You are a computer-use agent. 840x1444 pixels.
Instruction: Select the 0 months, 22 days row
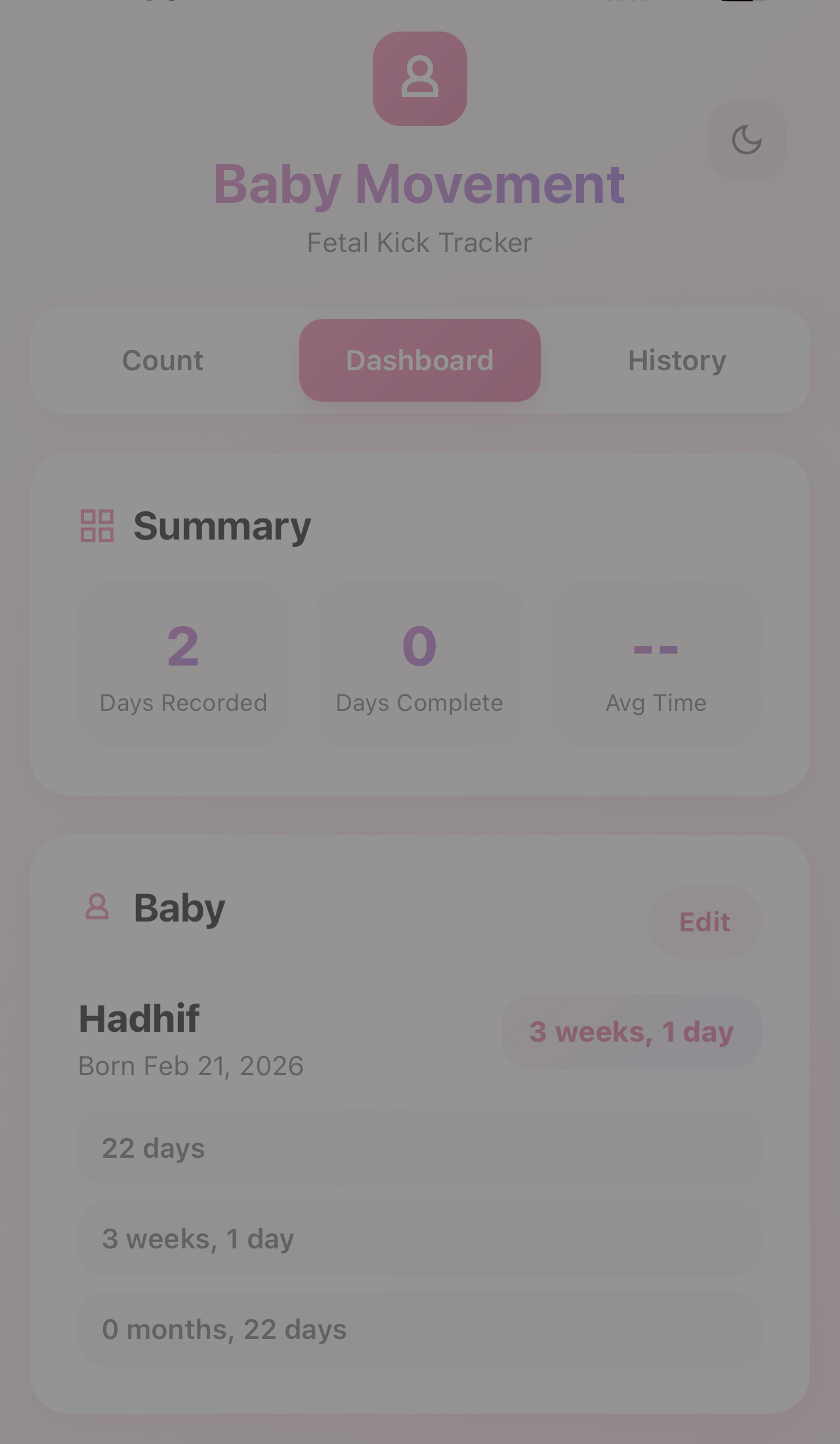[419, 1328]
